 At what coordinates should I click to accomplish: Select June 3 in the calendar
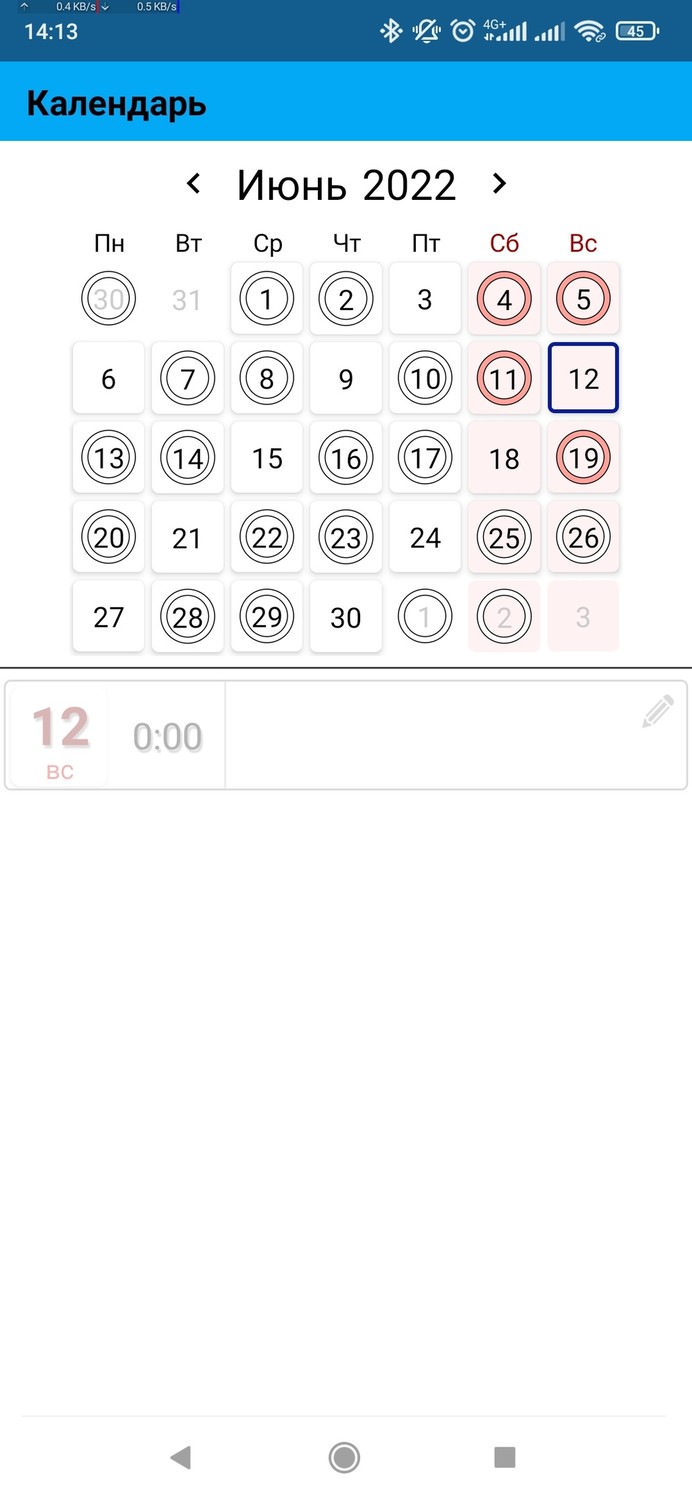pyautogui.click(x=425, y=299)
